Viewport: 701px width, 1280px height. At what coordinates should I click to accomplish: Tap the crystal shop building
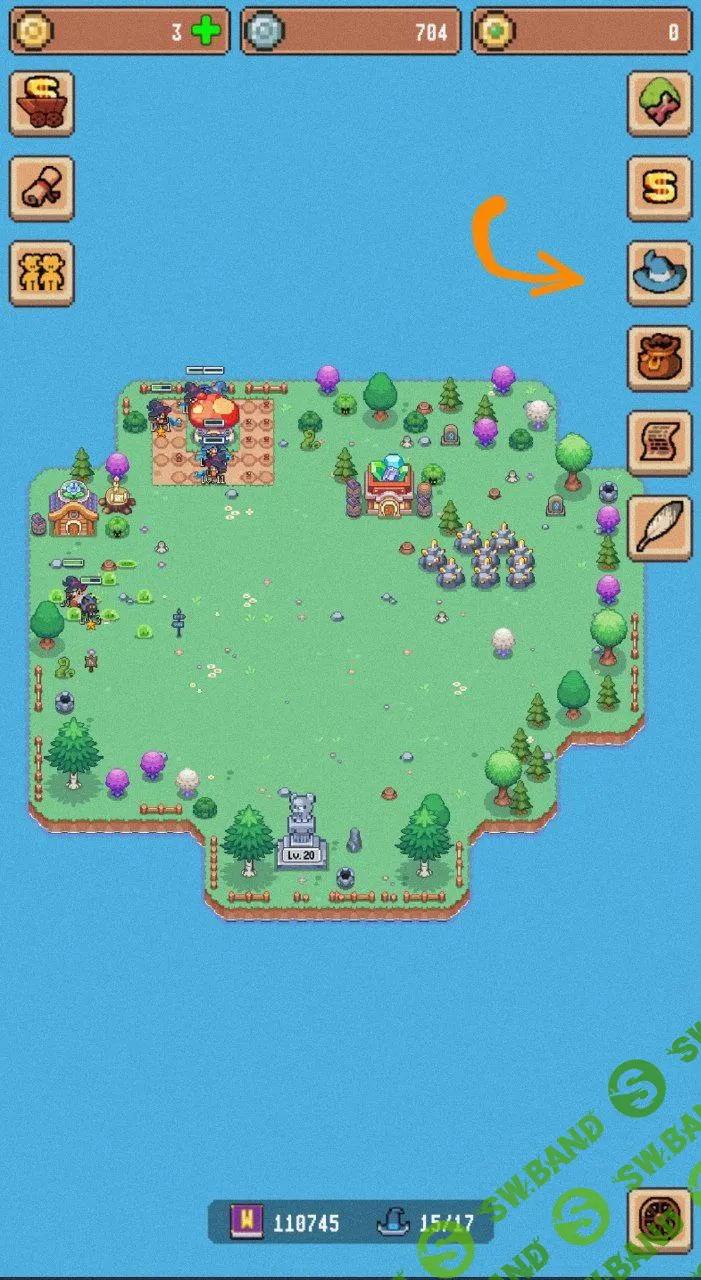pos(387,486)
